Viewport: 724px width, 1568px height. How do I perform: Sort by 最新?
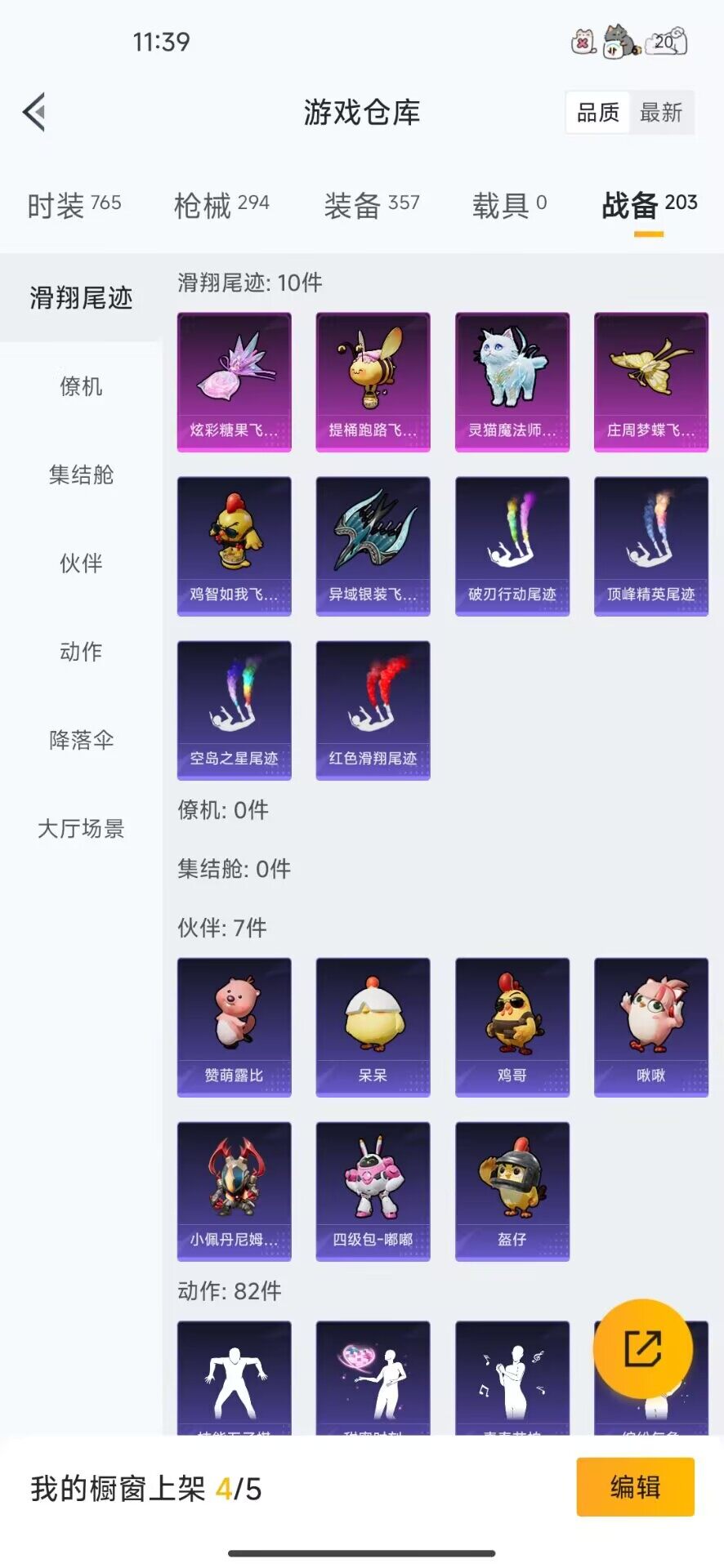click(x=660, y=113)
